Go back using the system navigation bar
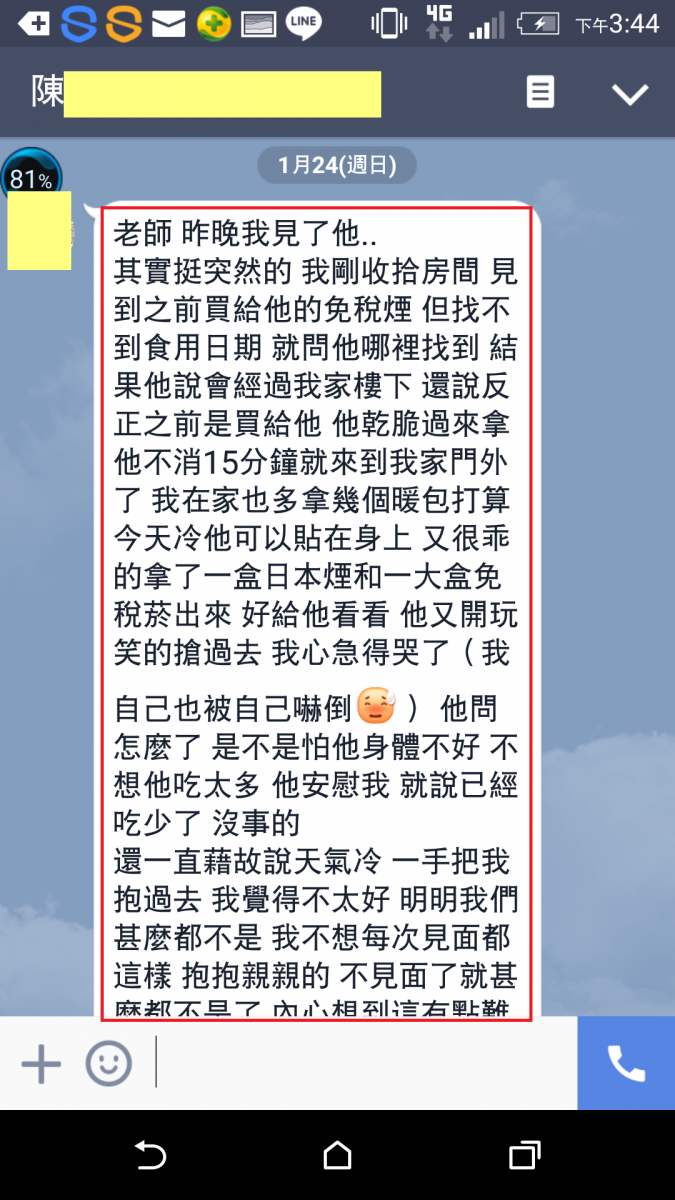Screen dimensions: 675x1200 pyautogui.click(x=150, y=1156)
